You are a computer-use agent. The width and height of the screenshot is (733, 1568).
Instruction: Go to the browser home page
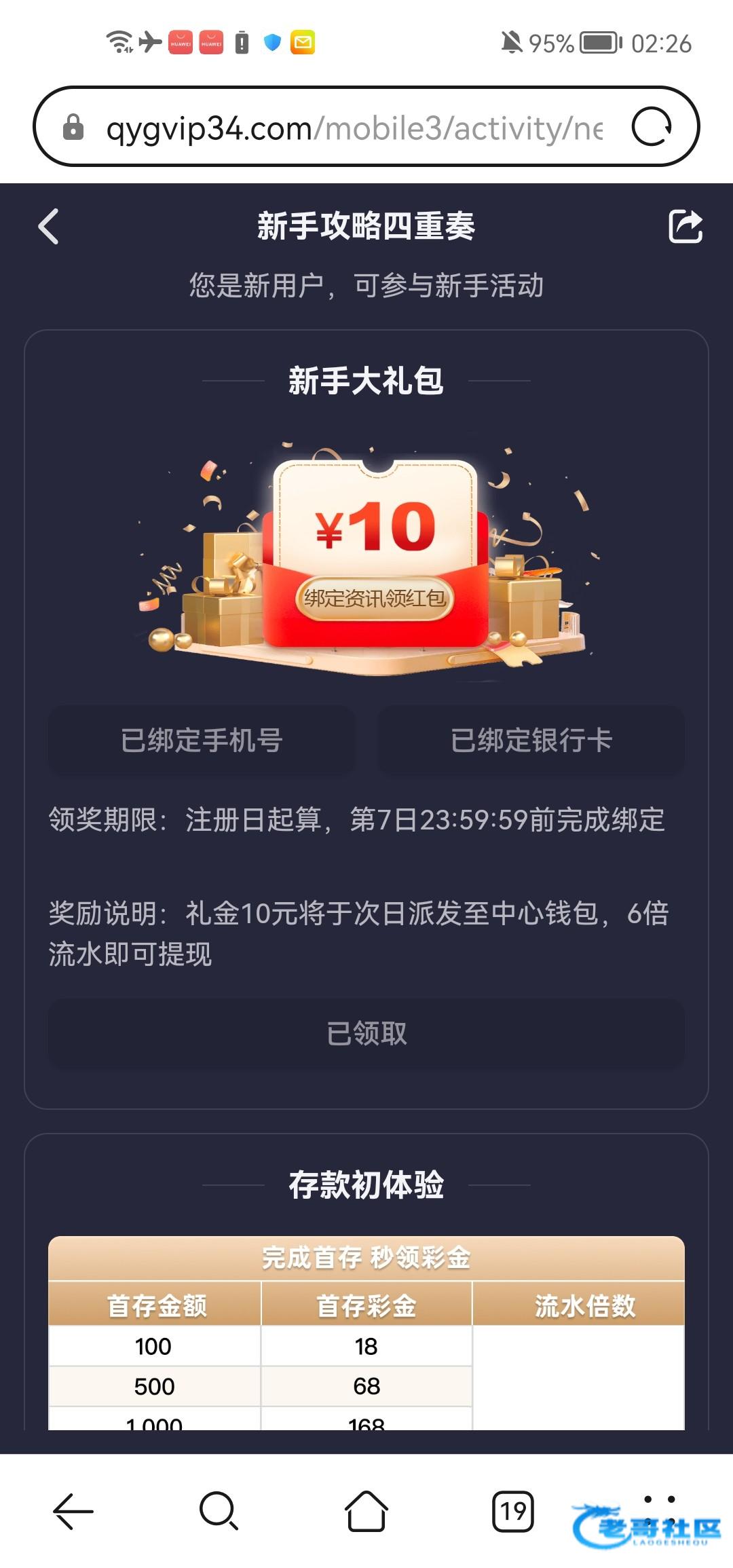click(366, 1512)
